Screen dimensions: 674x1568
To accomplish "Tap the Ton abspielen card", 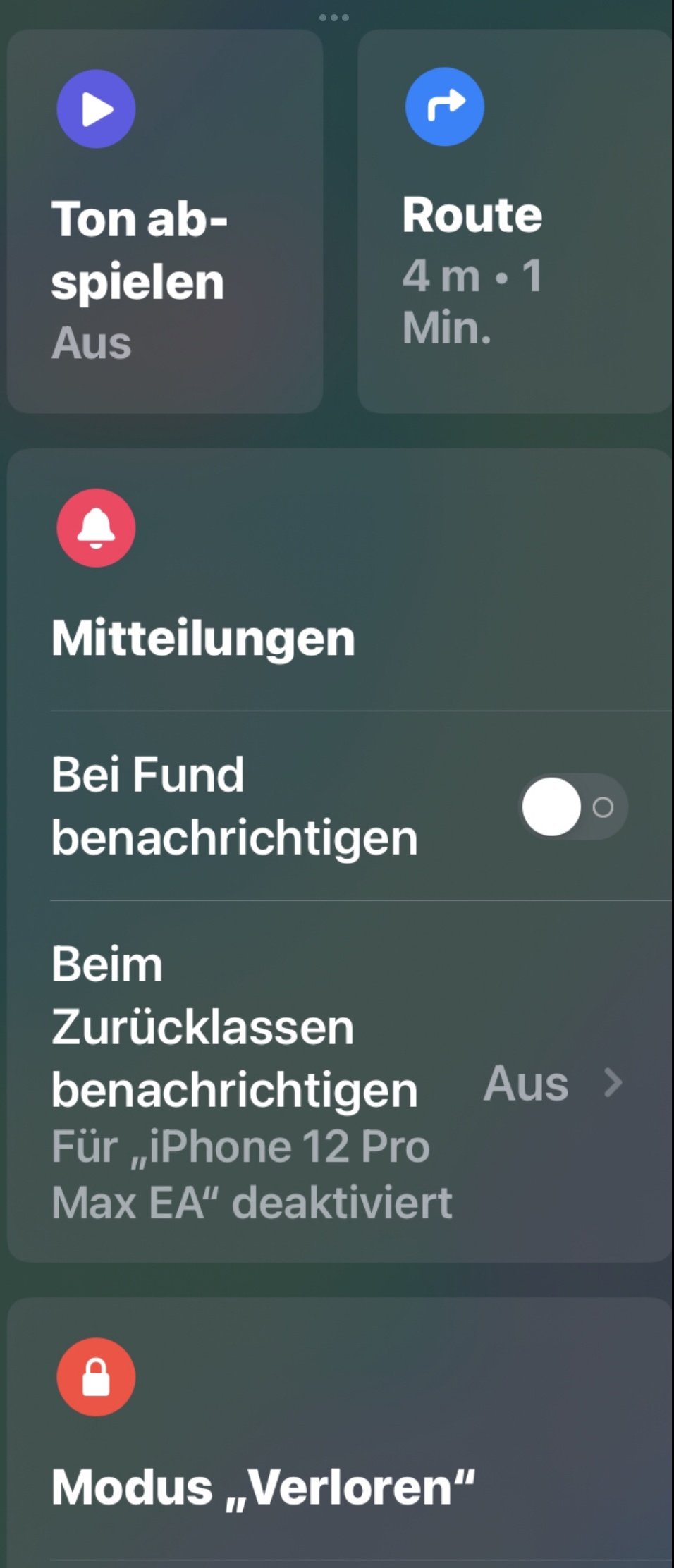I will [x=165, y=221].
